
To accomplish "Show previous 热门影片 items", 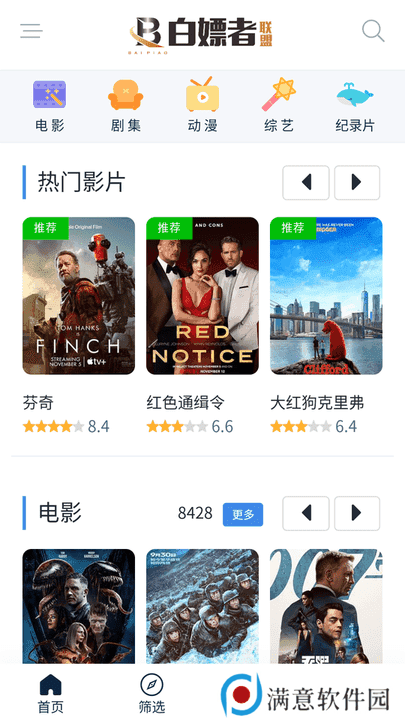I will tap(306, 183).
